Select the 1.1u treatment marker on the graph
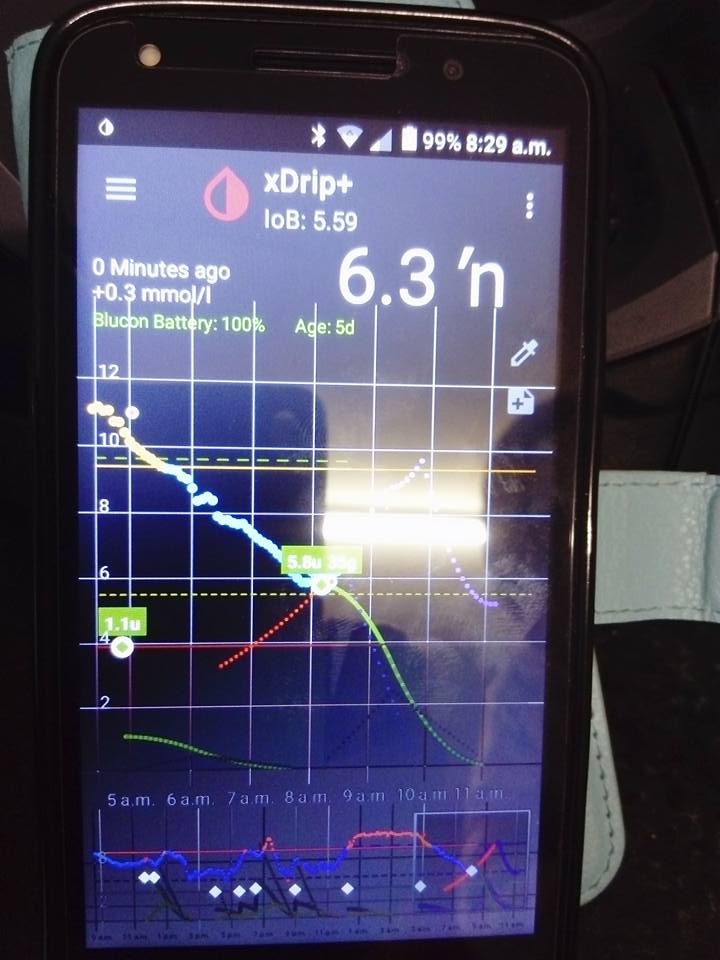Image resolution: width=720 pixels, height=960 pixels. coord(122,648)
